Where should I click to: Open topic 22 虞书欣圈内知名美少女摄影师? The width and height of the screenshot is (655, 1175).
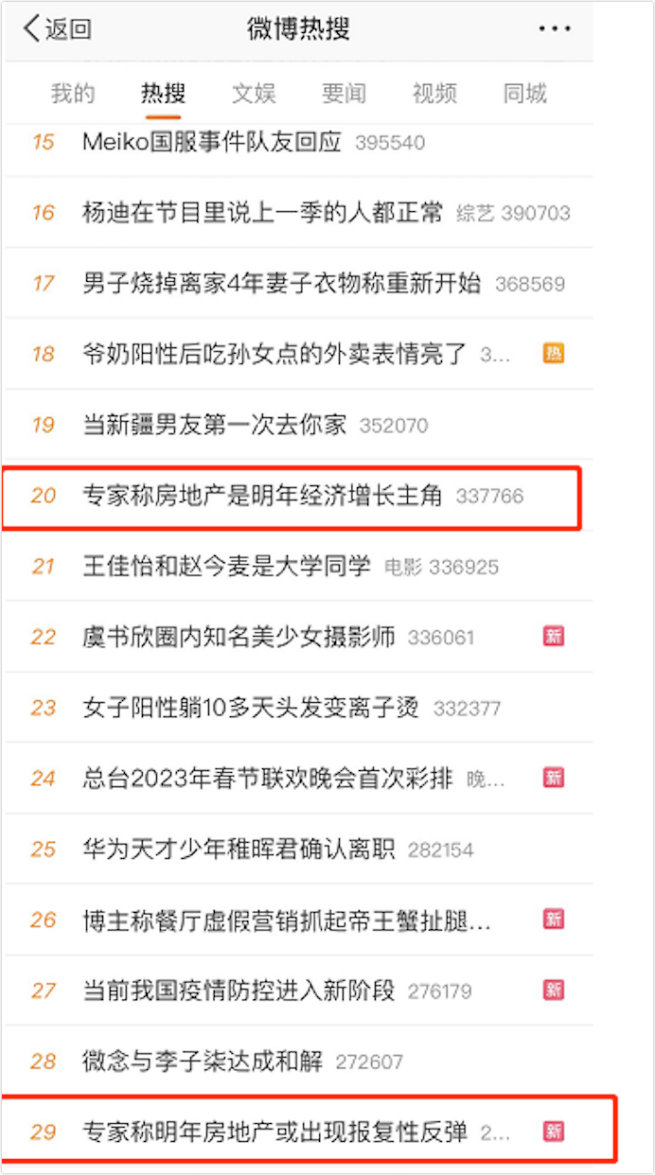point(239,637)
